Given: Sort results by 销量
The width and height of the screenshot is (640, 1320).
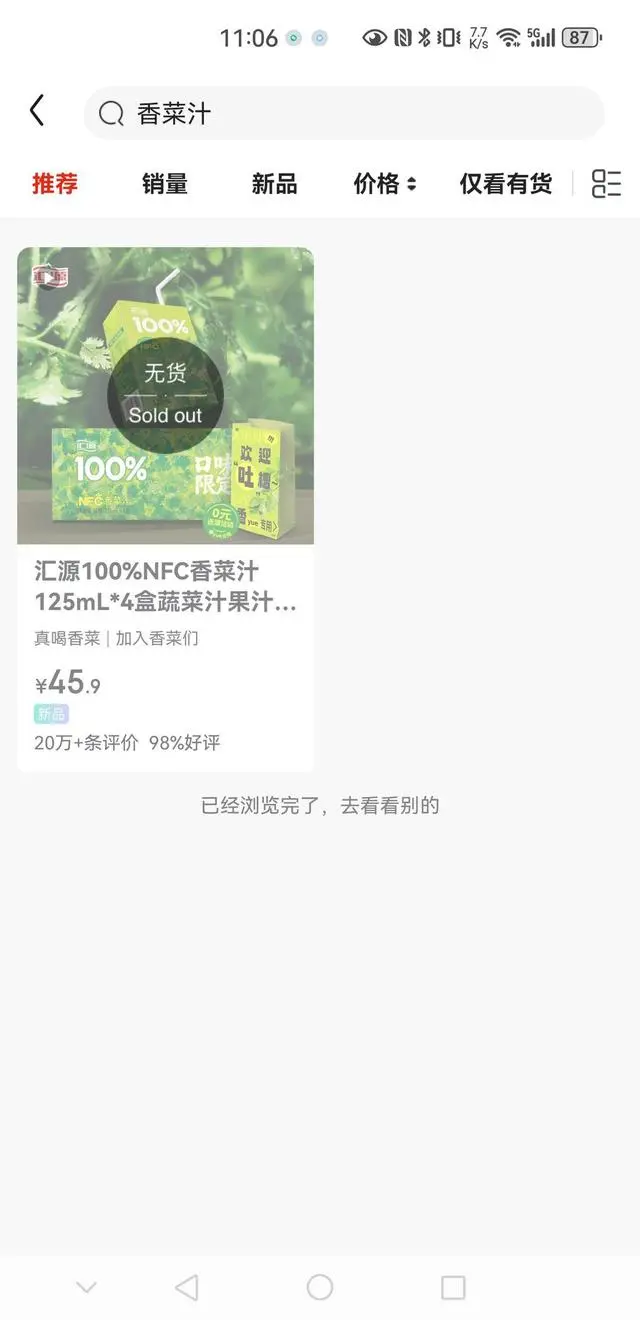Looking at the screenshot, I should (165, 184).
